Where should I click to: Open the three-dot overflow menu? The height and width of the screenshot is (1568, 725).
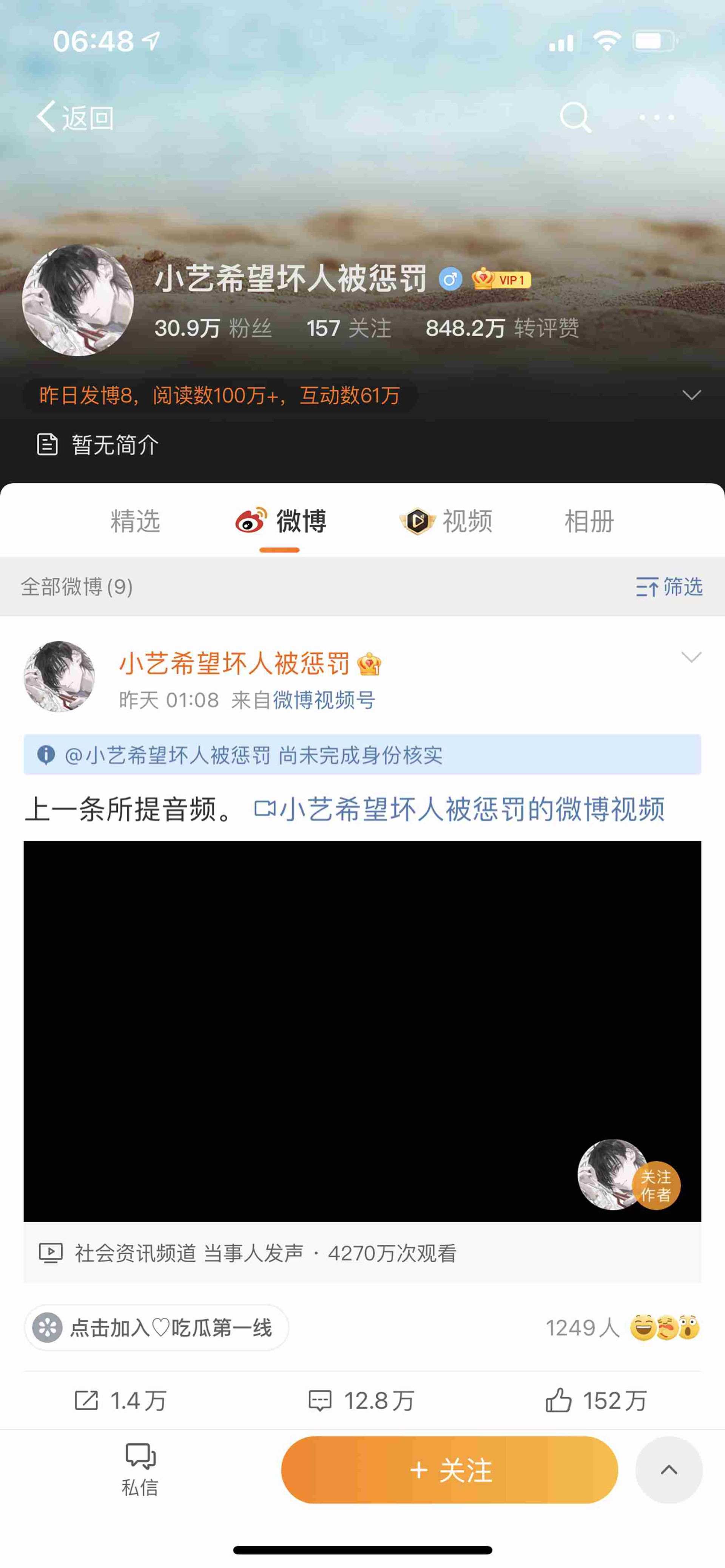(657, 117)
